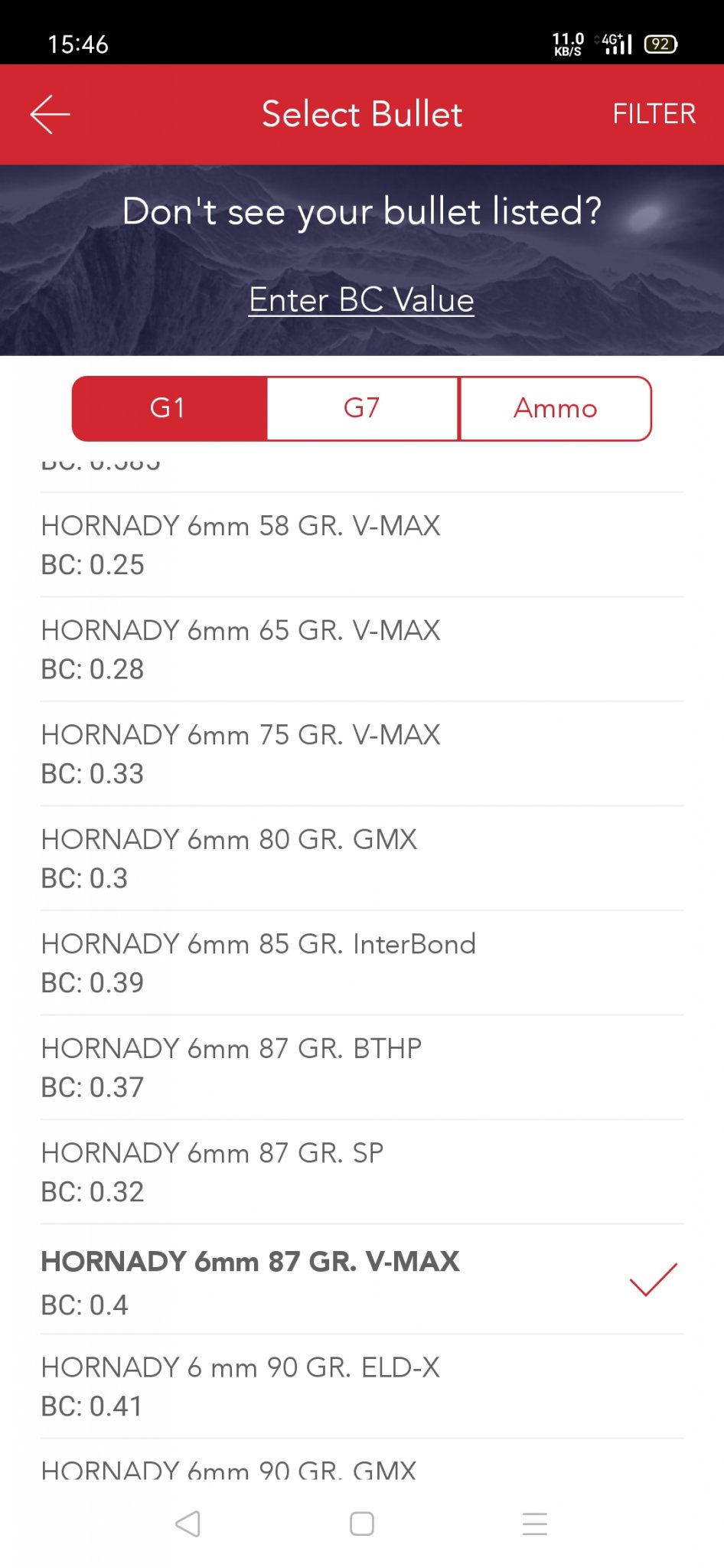Tap the Enter BC Value link

361,299
